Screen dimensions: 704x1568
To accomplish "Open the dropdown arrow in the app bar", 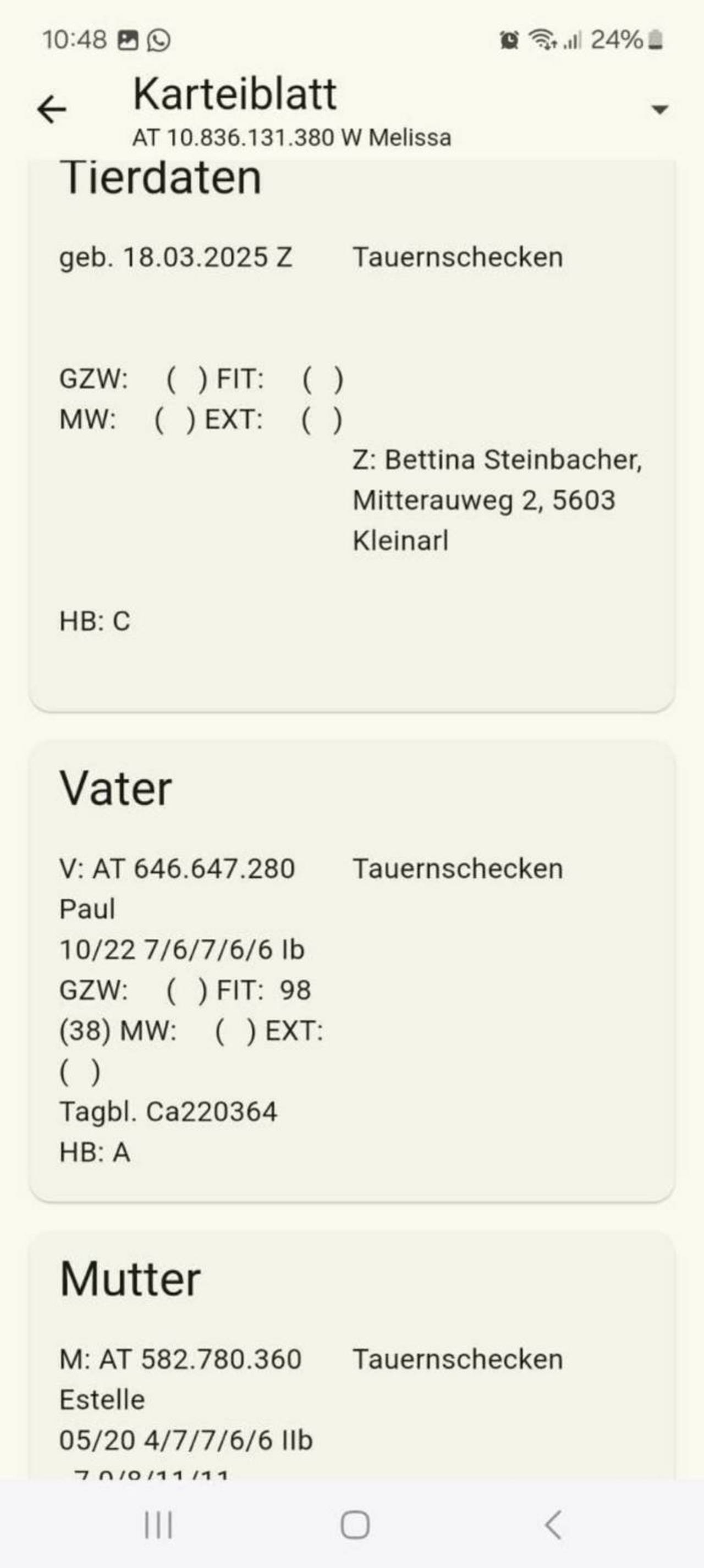I will coord(659,109).
